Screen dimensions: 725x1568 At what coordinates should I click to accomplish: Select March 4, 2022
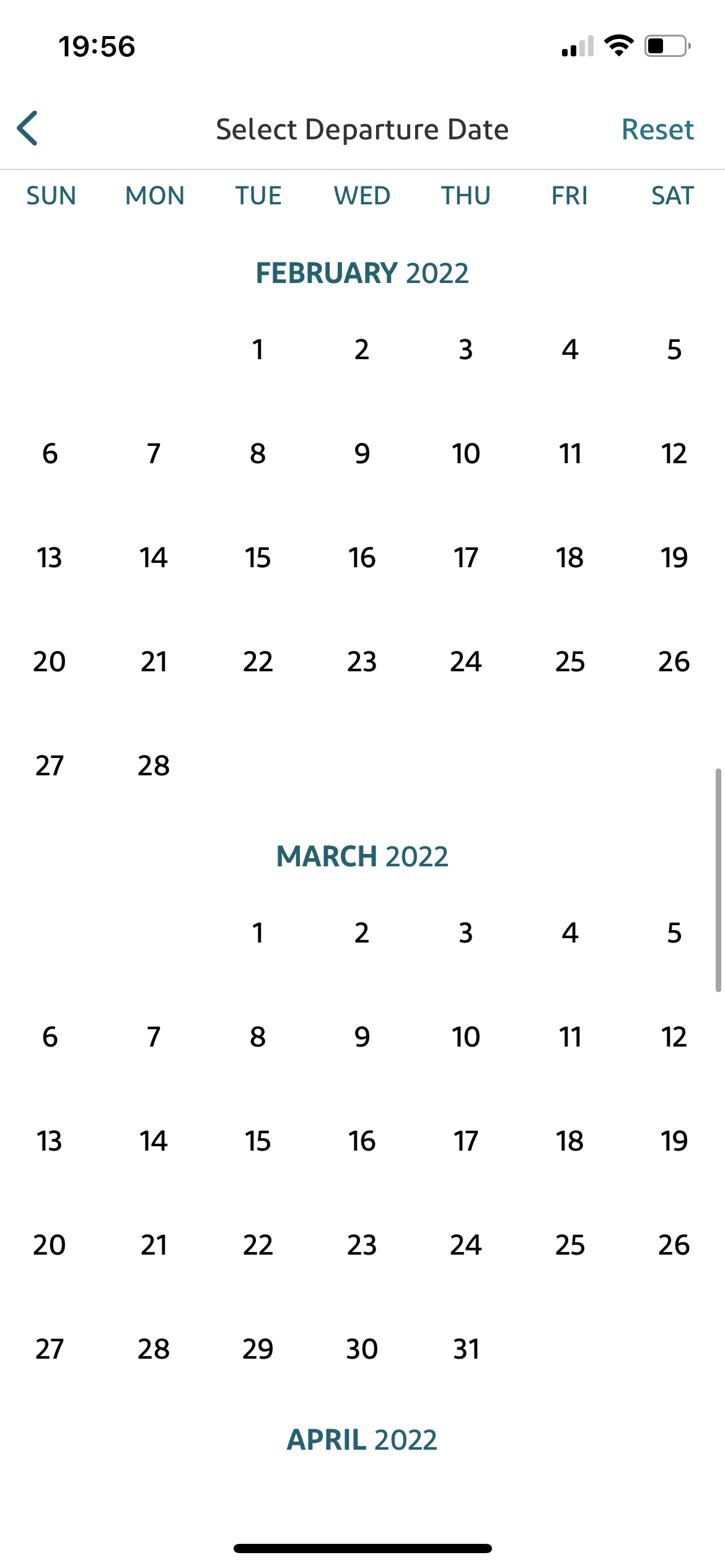[x=570, y=933]
